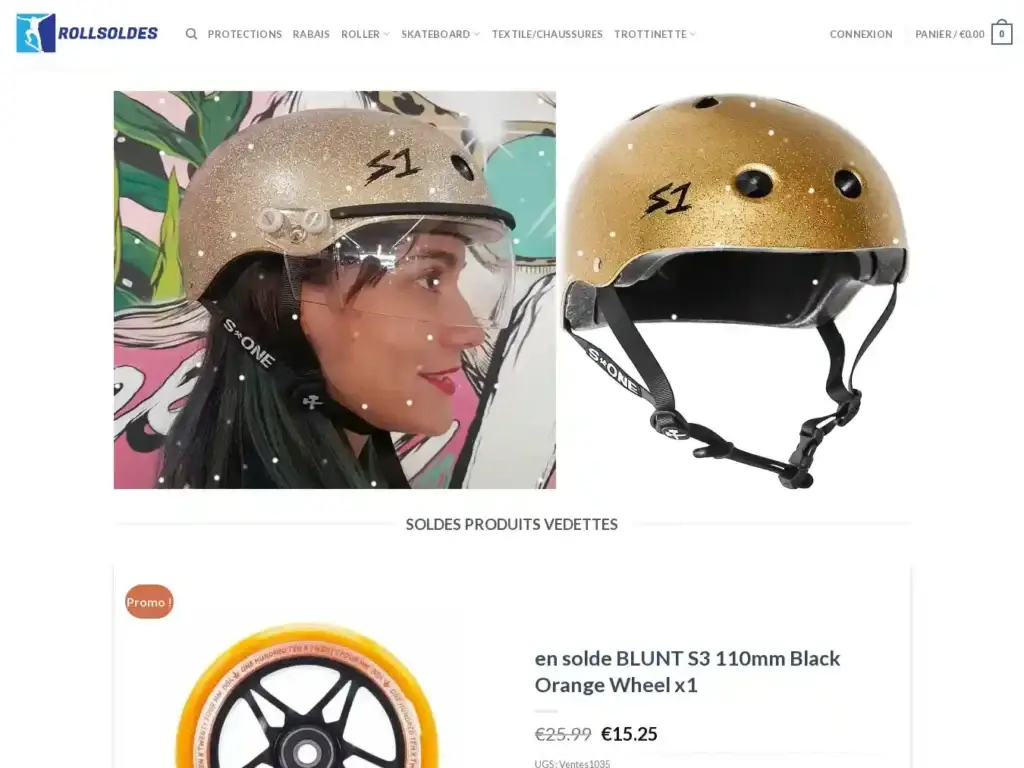Tap the Connexion login link
Screen dimensions: 1024x768
click(x=860, y=34)
